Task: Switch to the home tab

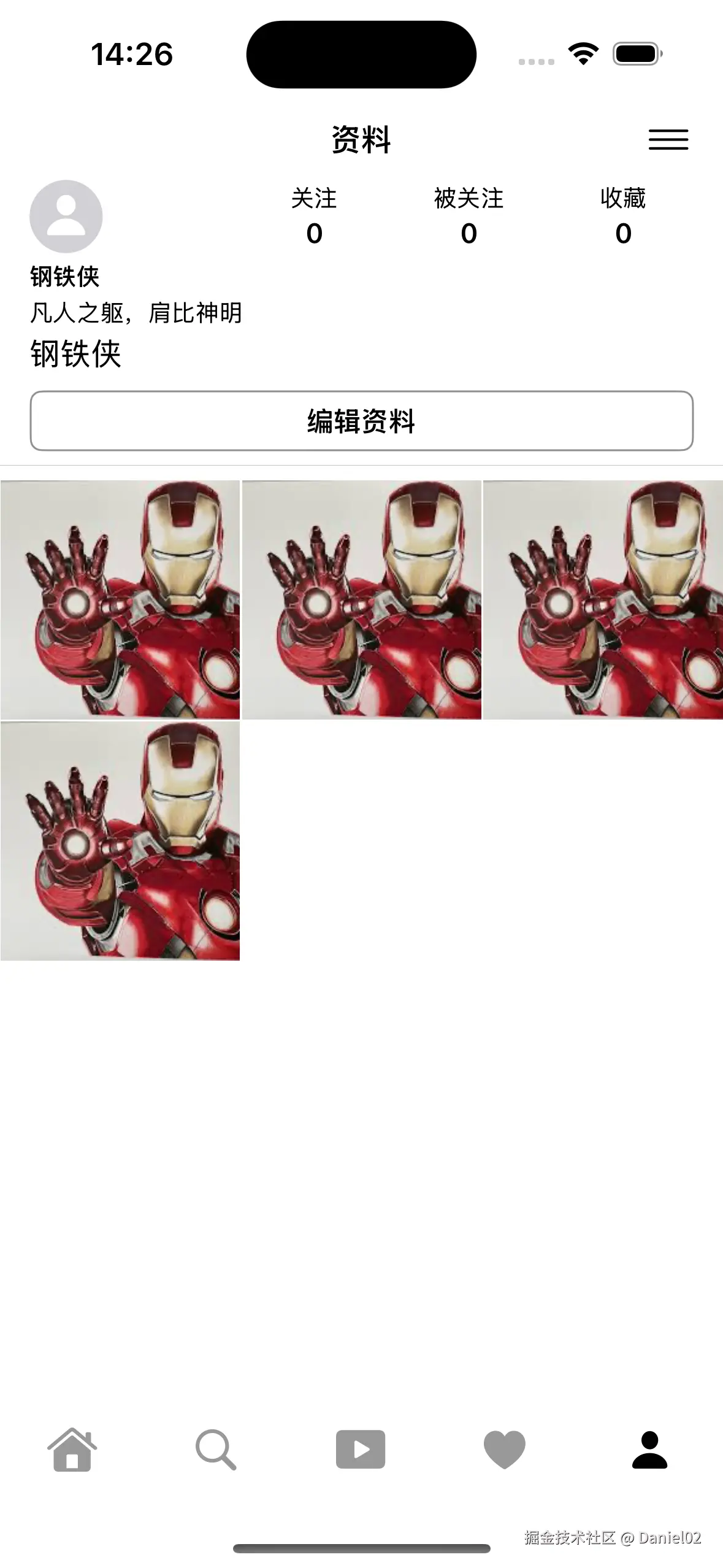Action: pos(72,1449)
